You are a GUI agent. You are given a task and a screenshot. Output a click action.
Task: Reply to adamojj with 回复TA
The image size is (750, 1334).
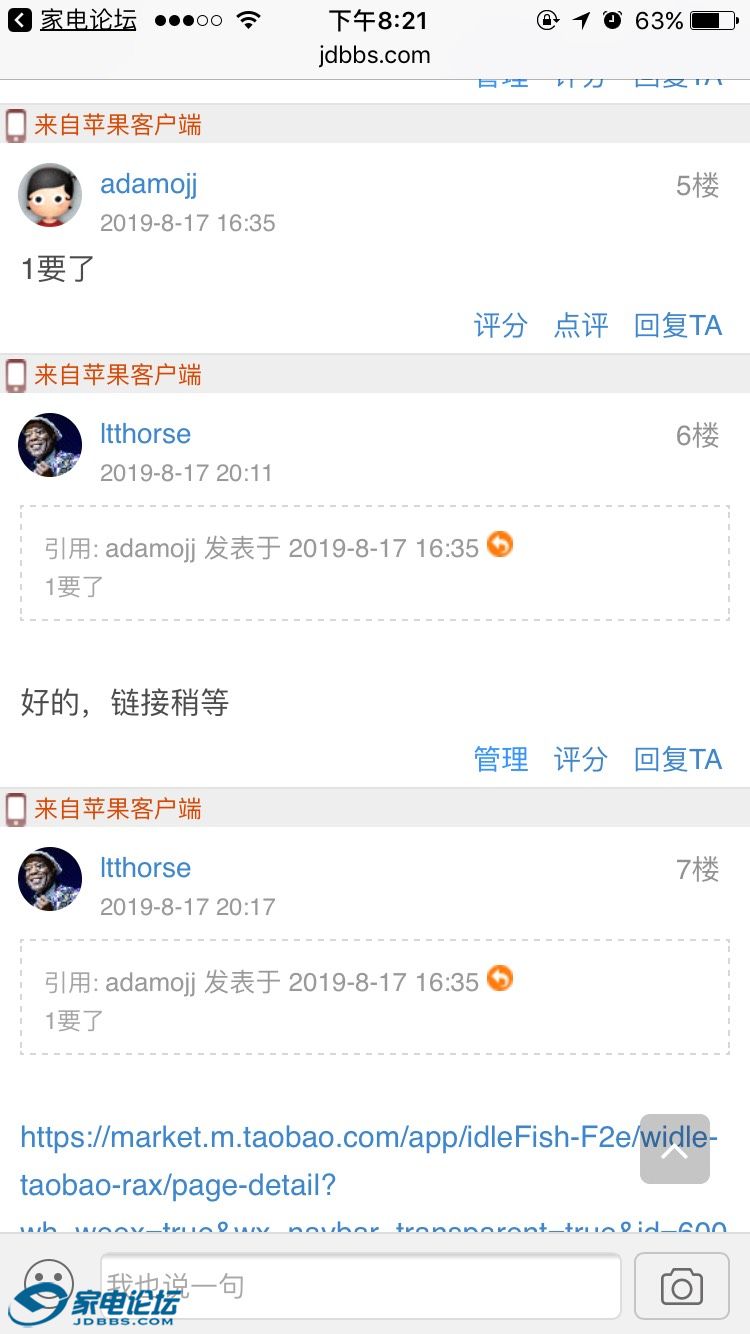pyautogui.click(x=677, y=325)
